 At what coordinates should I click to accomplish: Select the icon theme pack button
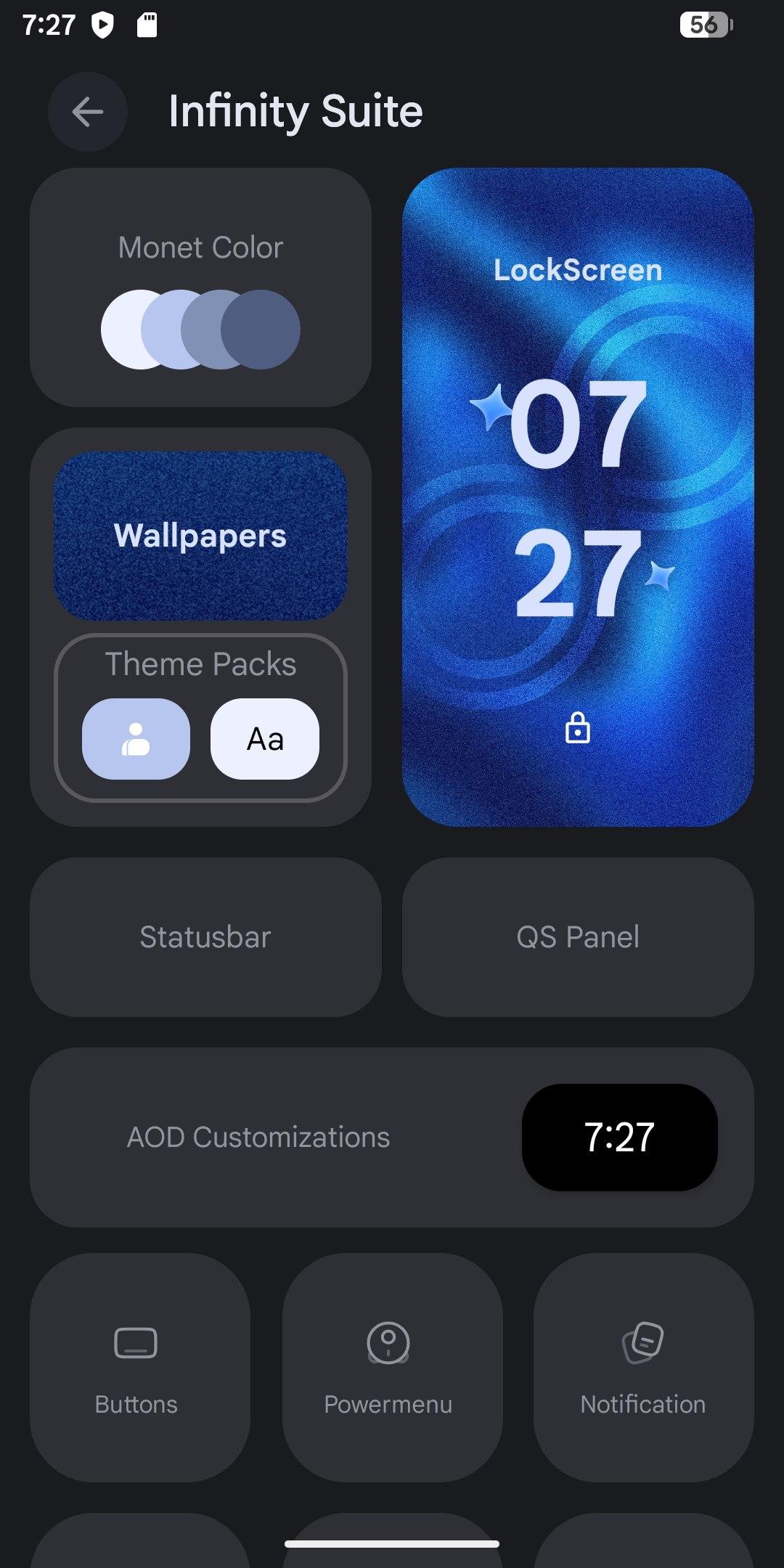(x=136, y=739)
